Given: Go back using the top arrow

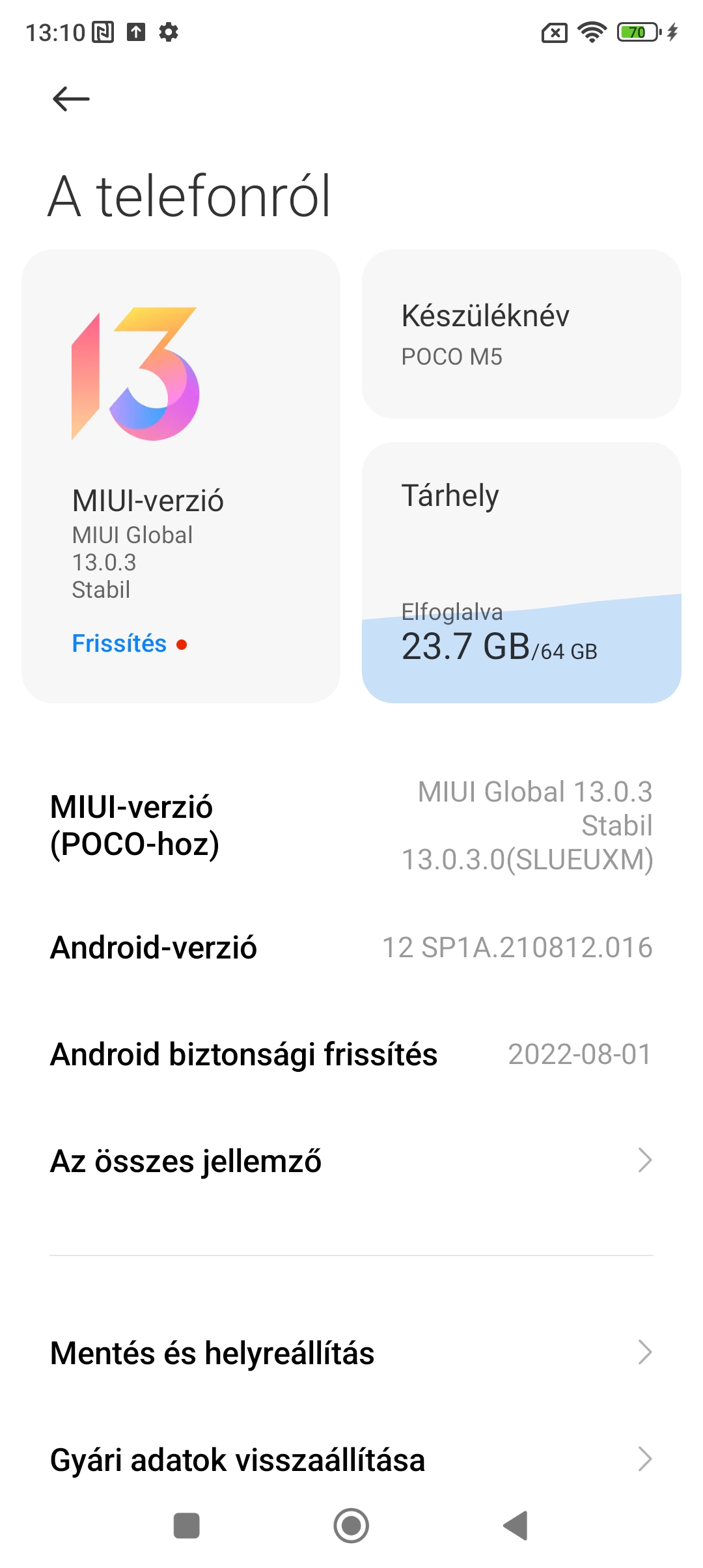Looking at the screenshot, I should point(71,99).
